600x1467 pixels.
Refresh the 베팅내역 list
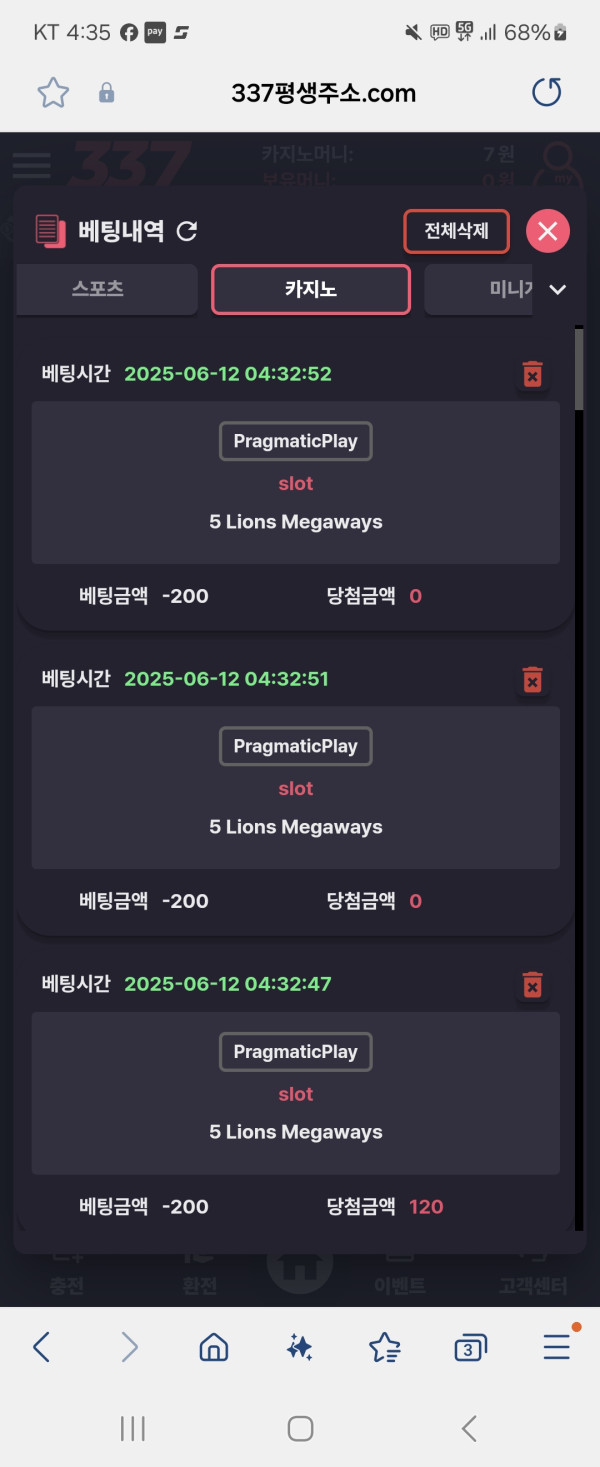coord(187,232)
